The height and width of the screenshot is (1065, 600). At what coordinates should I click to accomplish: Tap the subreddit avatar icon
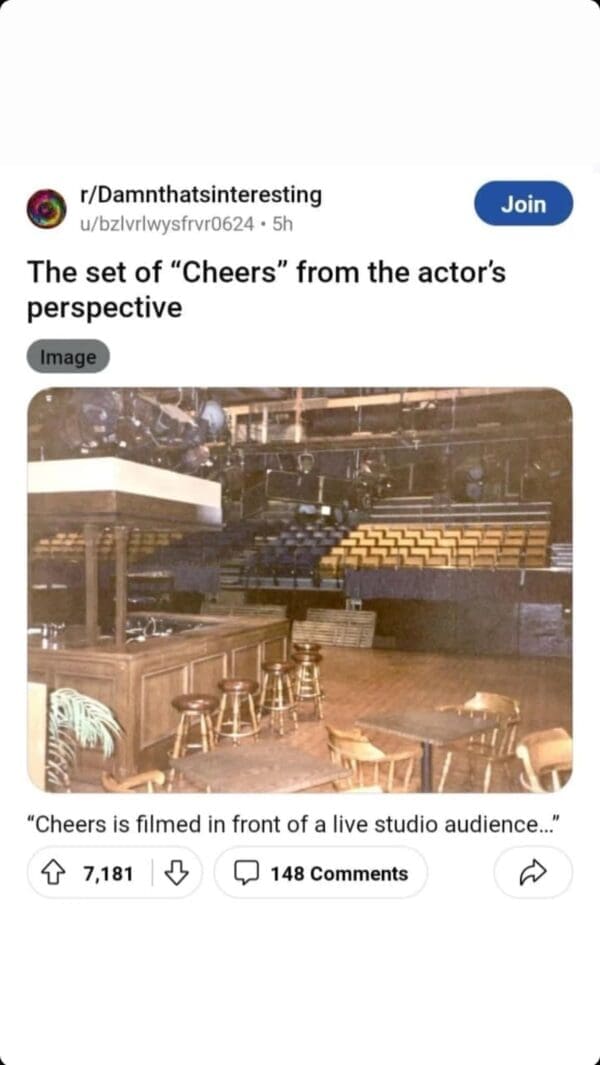tap(46, 208)
